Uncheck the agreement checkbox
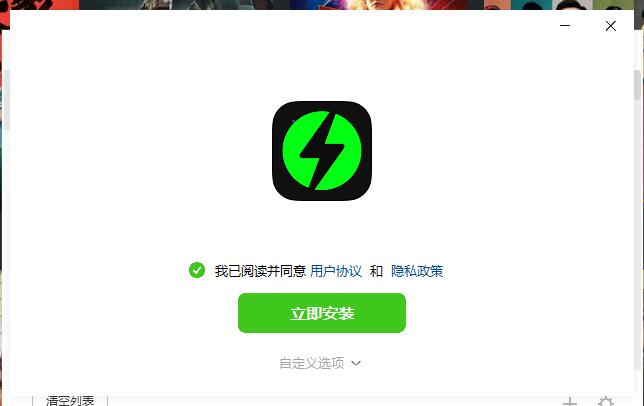Image resolution: width=644 pixels, height=406 pixels. coord(197,270)
